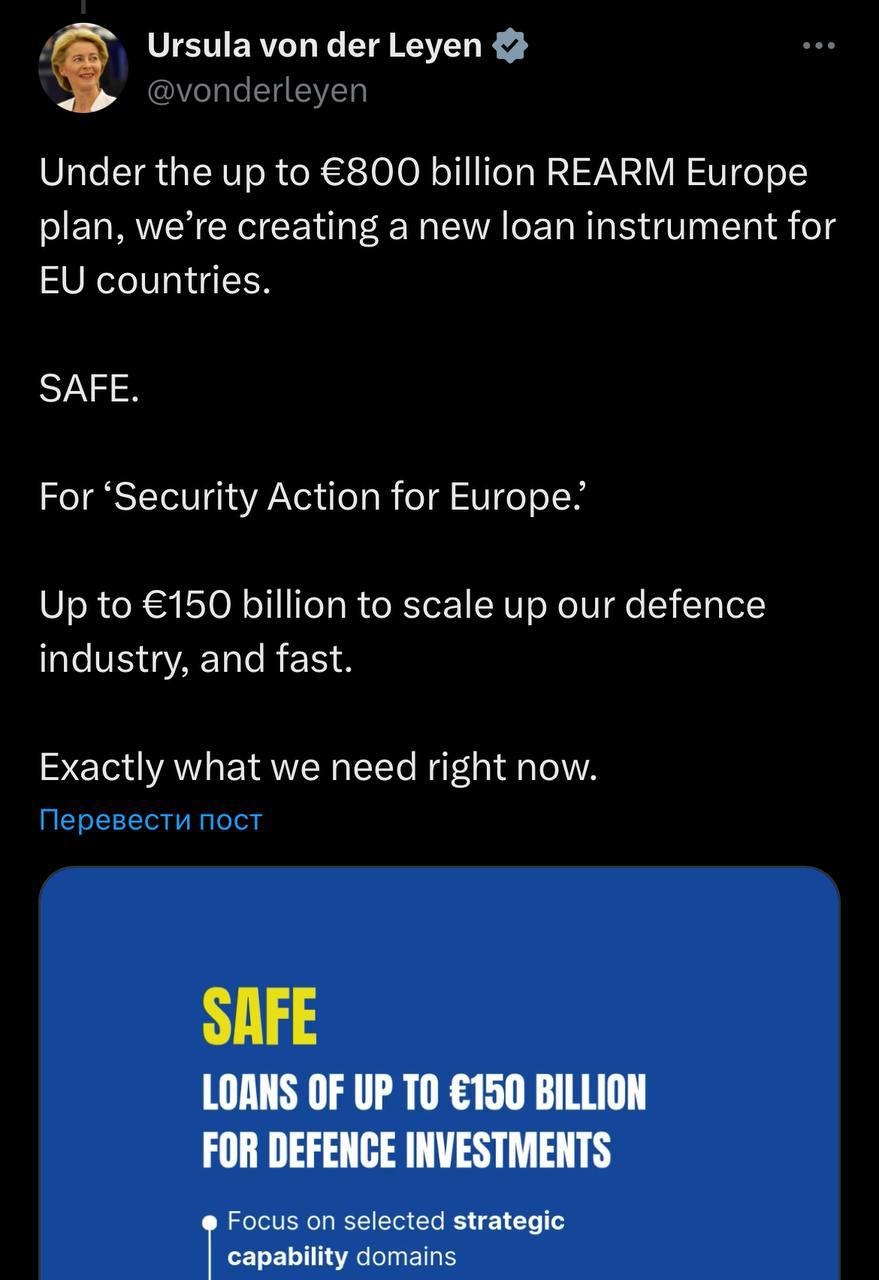Image resolution: width=879 pixels, height=1280 pixels.
Task: Open Ursula von der Leyen's profile picture
Action: tap(83, 68)
